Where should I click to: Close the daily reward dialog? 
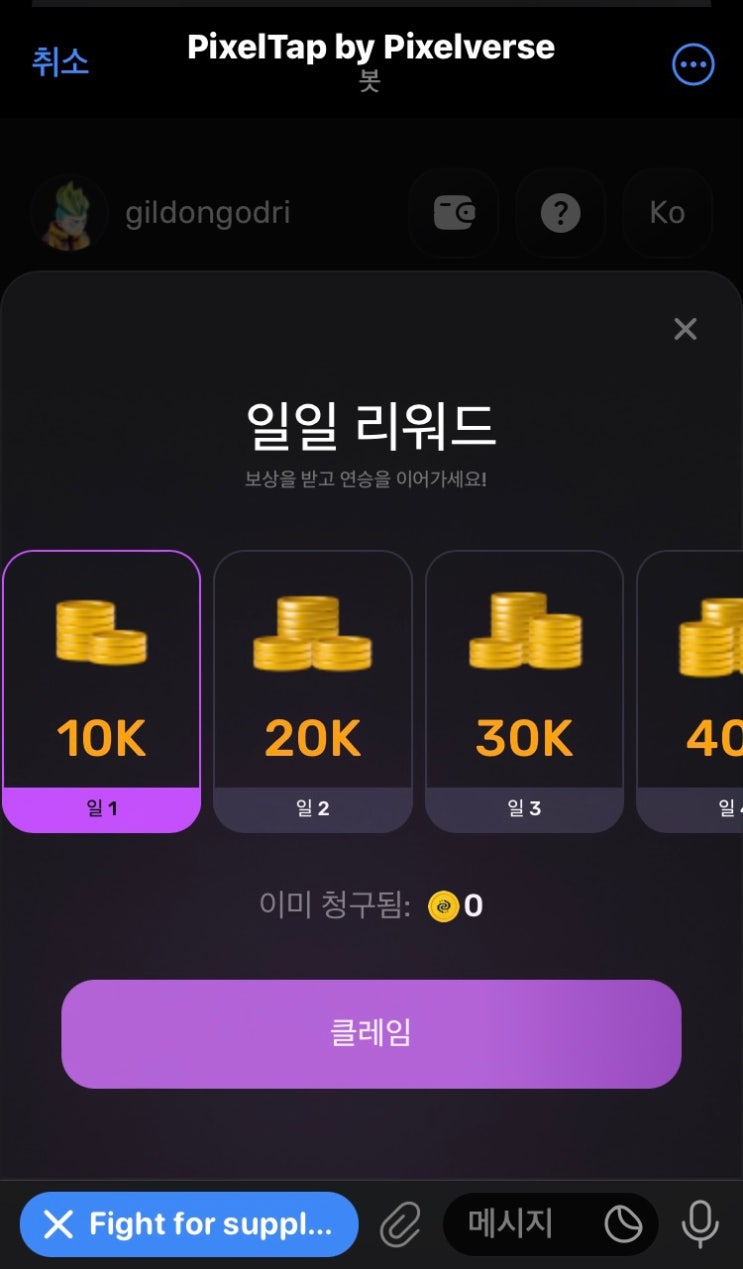[x=685, y=329]
